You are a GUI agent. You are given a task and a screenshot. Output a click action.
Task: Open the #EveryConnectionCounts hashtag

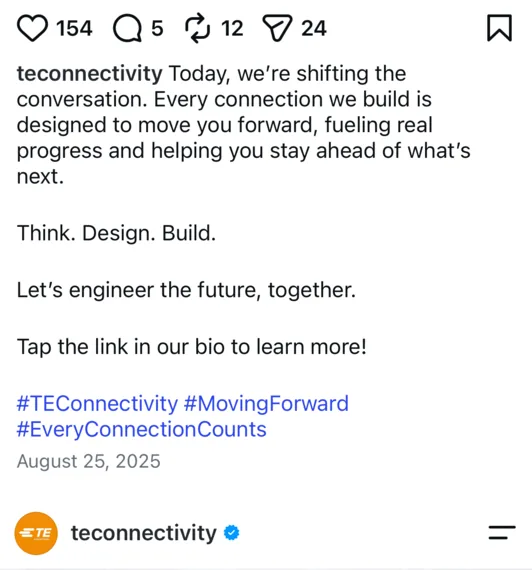pyautogui.click(x=141, y=429)
